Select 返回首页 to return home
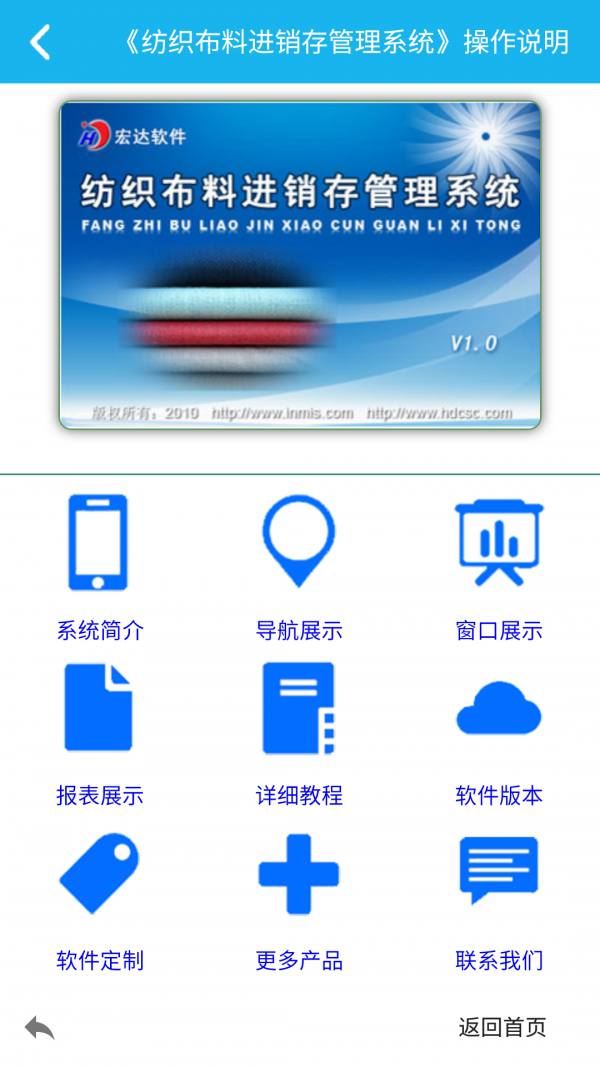The image size is (600, 1067). click(502, 1027)
